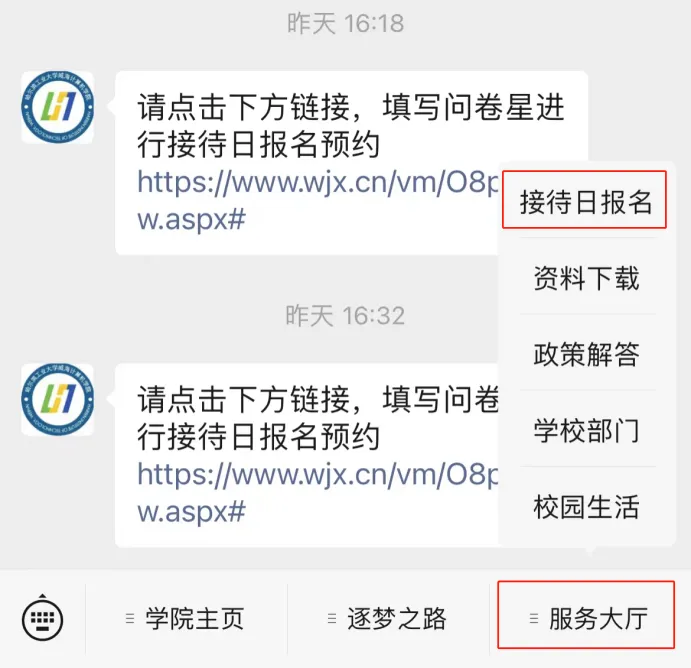View the sender's profile from the 16:32 message avatar
691x668 pixels.
pyautogui.click(x=58, y=399)
